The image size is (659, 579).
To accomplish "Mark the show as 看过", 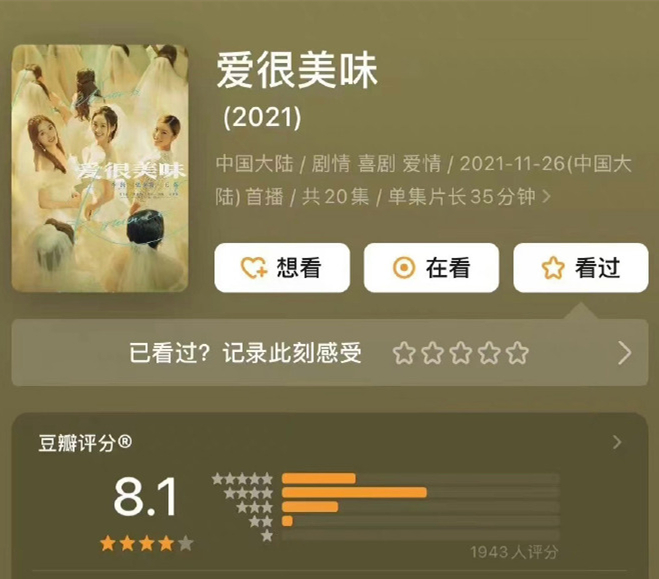I will (x=580, y=268).
